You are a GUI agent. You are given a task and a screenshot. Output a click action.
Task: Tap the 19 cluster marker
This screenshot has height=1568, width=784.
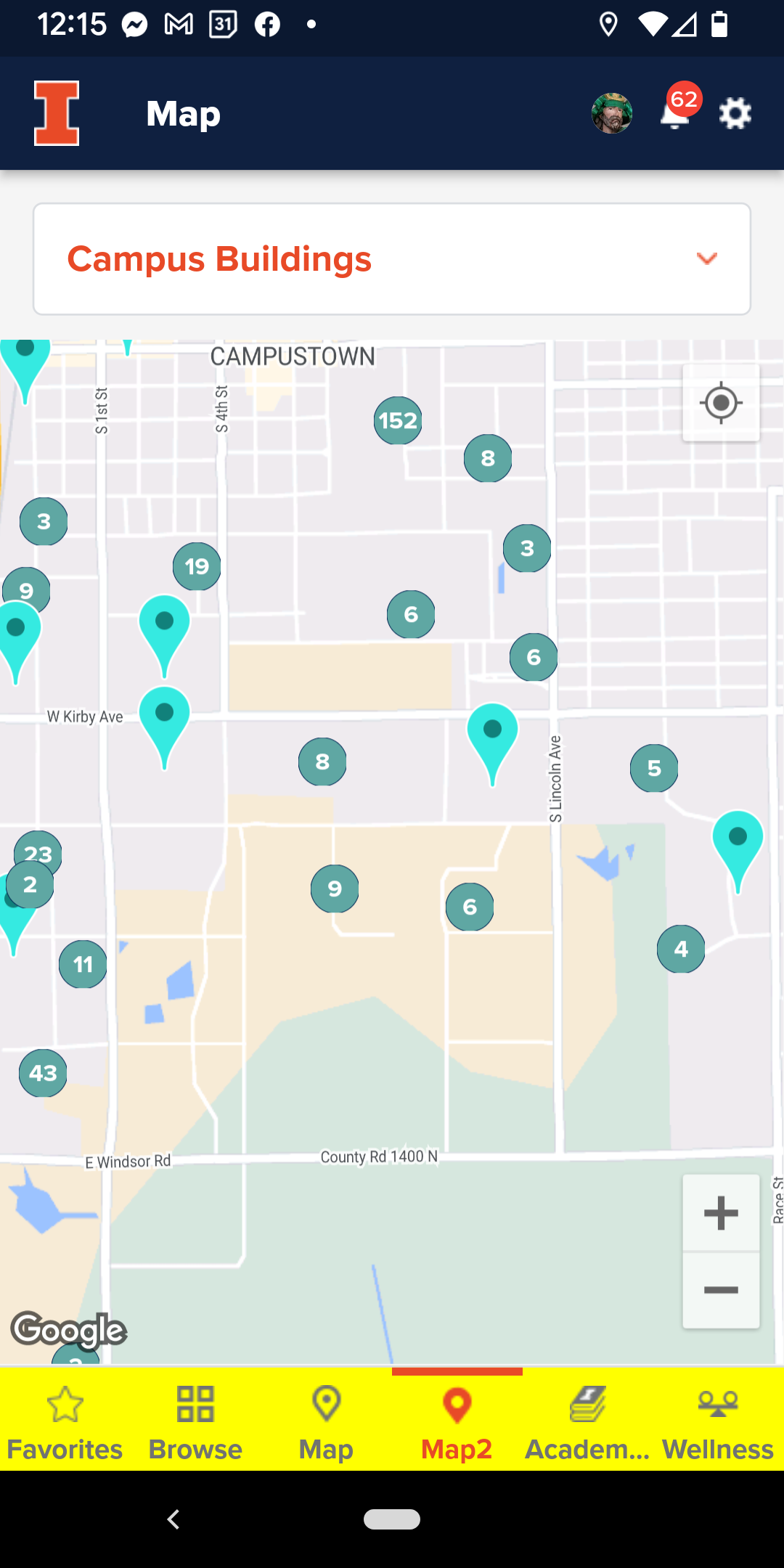[197, 566]
